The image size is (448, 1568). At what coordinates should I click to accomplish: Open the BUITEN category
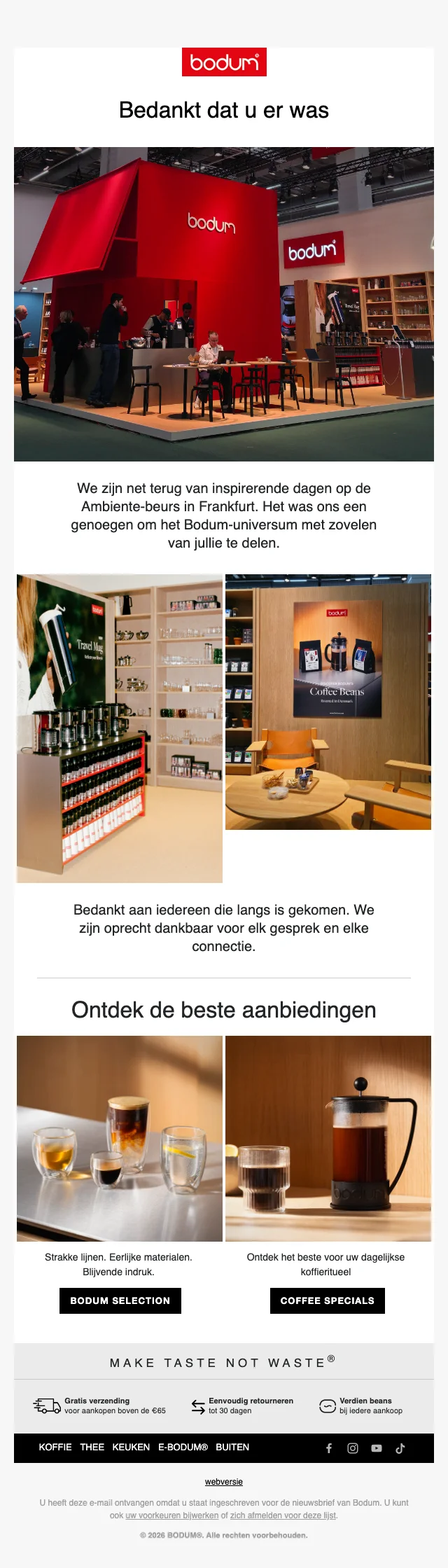(x=232, y=1447)
